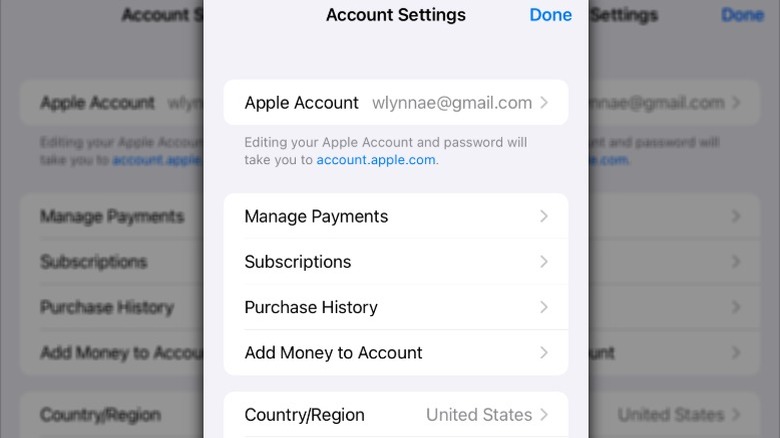Open Manage Payments
The height and width of the screenshot is (438, 780).
tap(395, 216)
